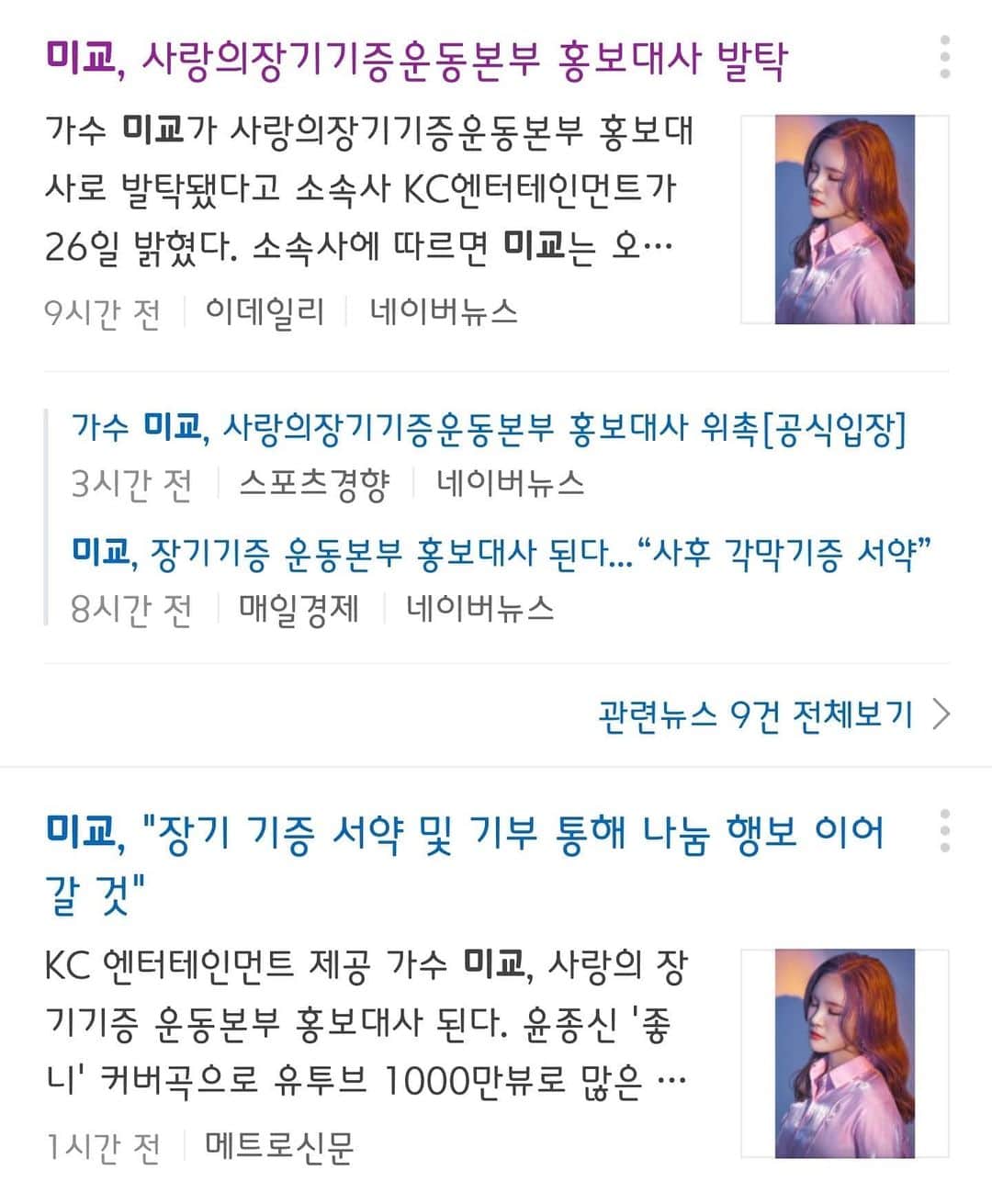Tap the thumbnail of the 이데일리 article
This screenshot has height=1204, width=992.
[844, 219]
